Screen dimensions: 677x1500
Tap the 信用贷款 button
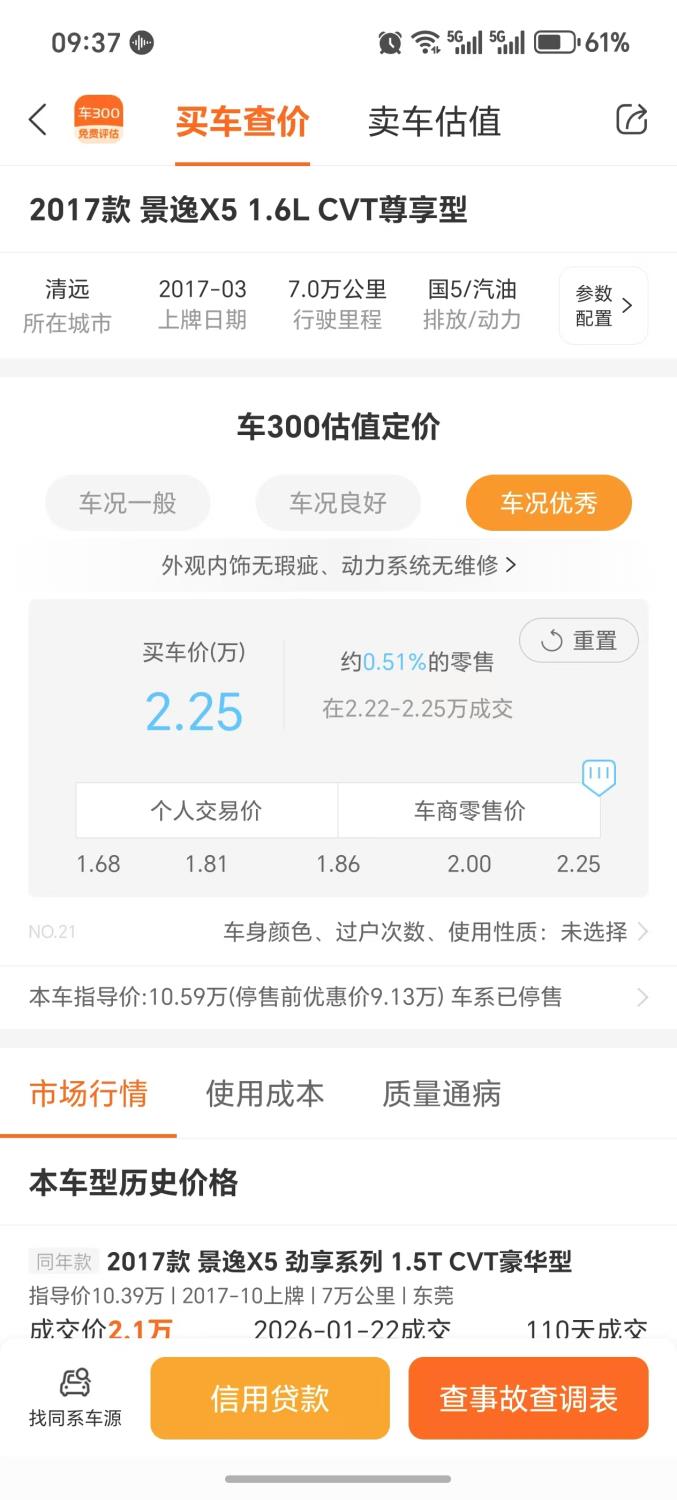click(x=270, y=1398)
